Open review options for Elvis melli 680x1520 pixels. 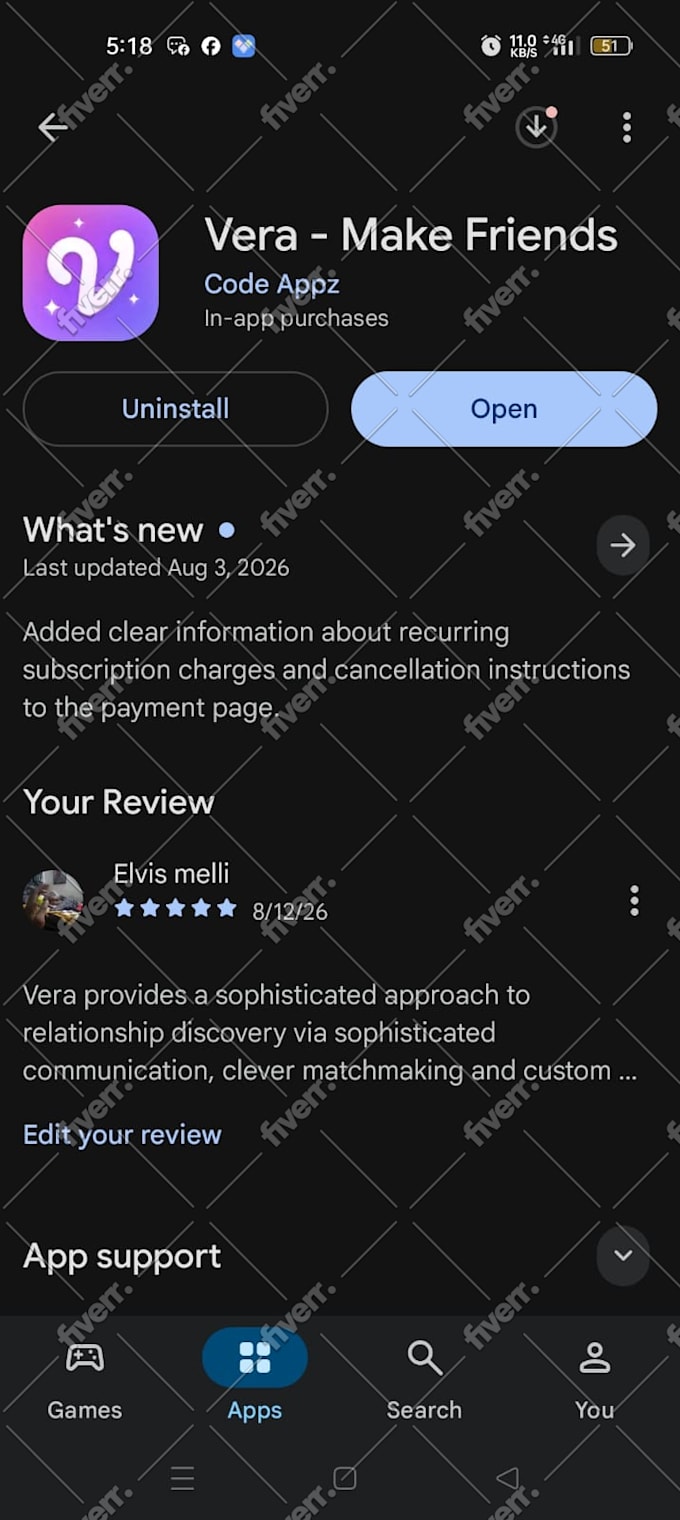(x=634, y=900)
